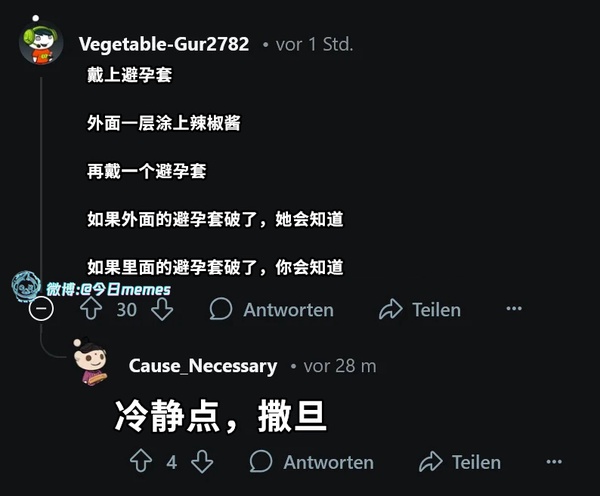The image size is (600, 496).
Task: Tap Antworten under Cause_Necessary's reply
Action: (311, 462)
